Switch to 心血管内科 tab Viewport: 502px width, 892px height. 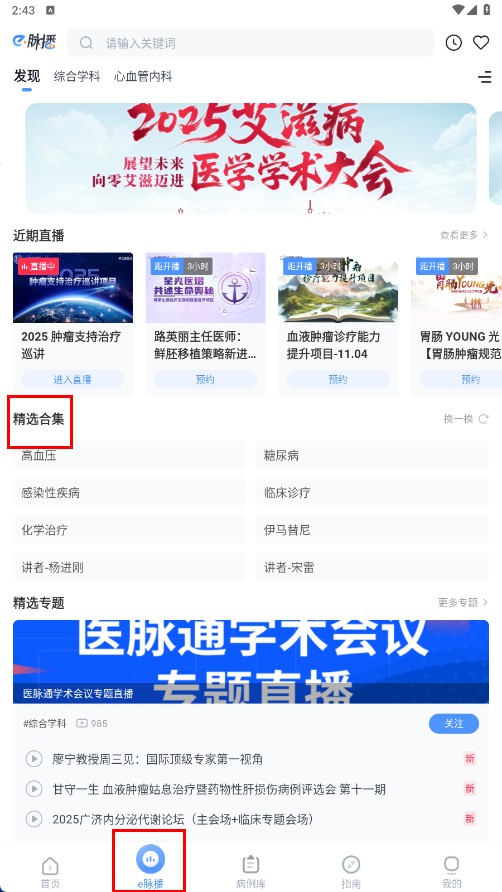pos(143,76)
